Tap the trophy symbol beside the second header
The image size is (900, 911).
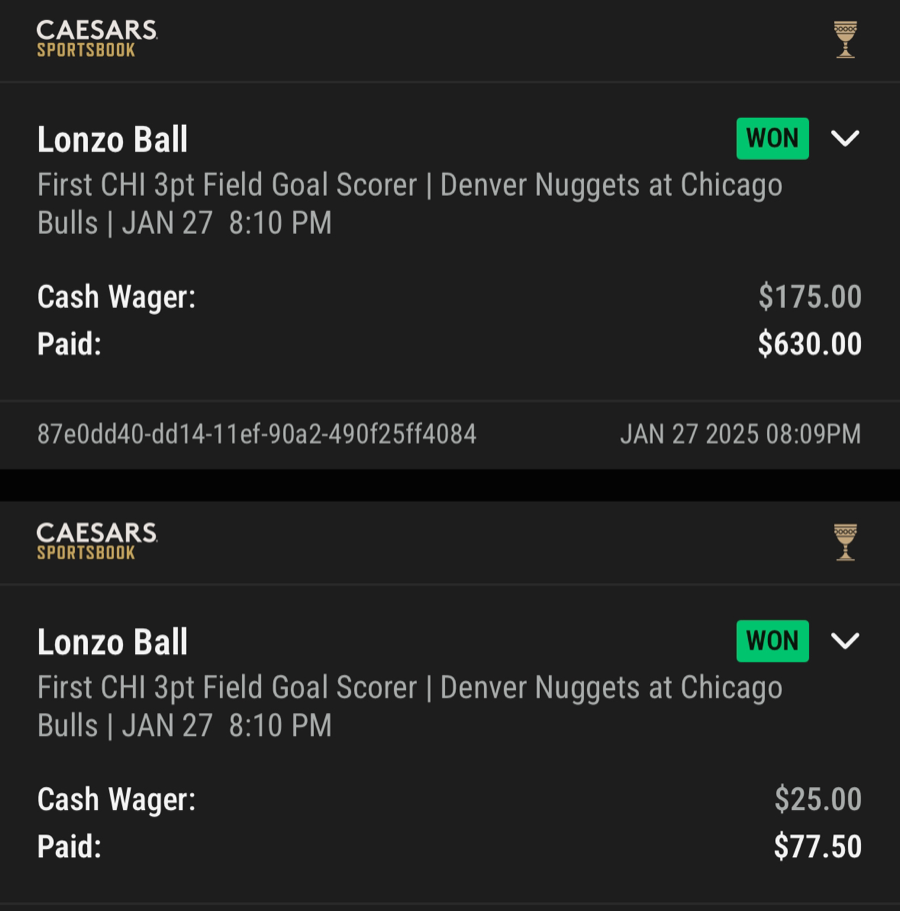pos(845,541)
